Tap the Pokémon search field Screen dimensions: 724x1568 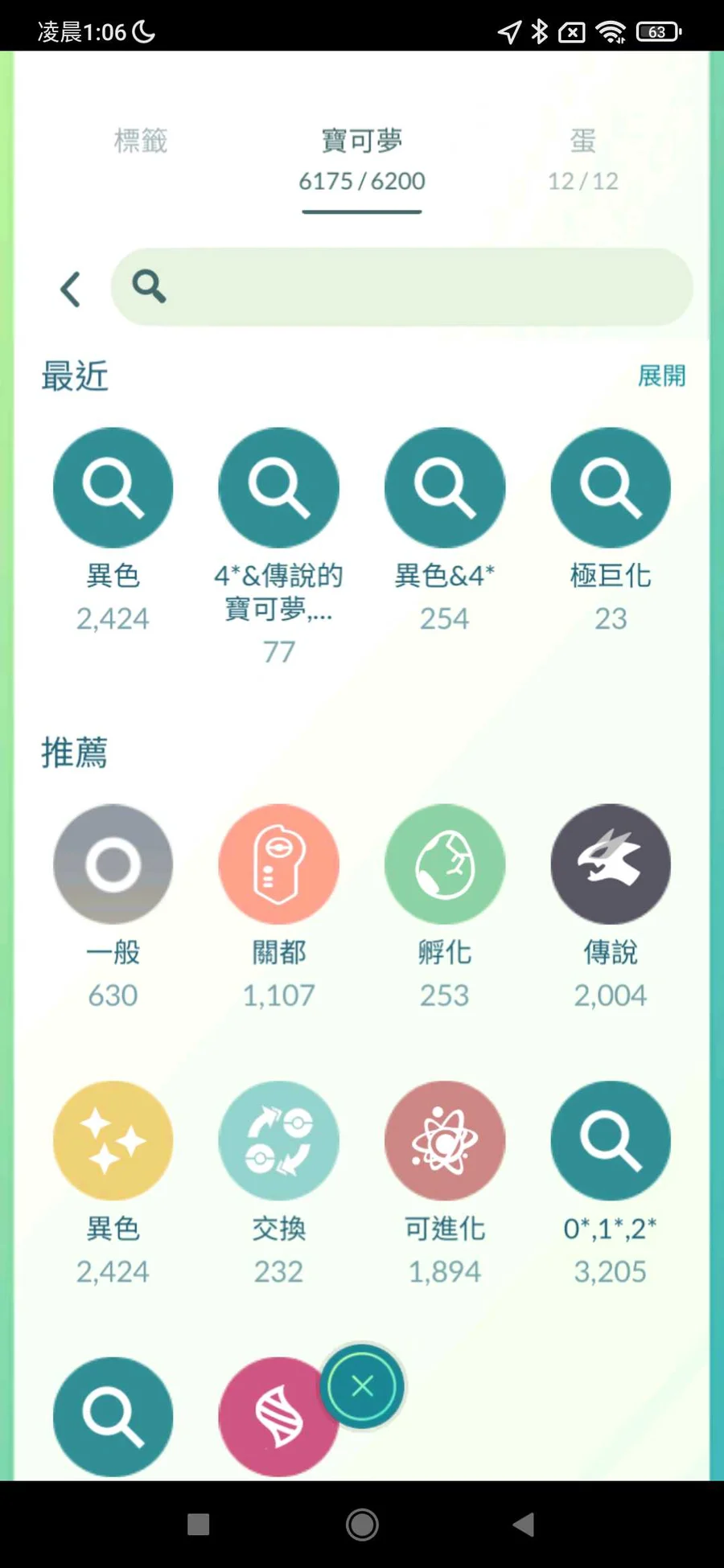click(x=401, y=287)
